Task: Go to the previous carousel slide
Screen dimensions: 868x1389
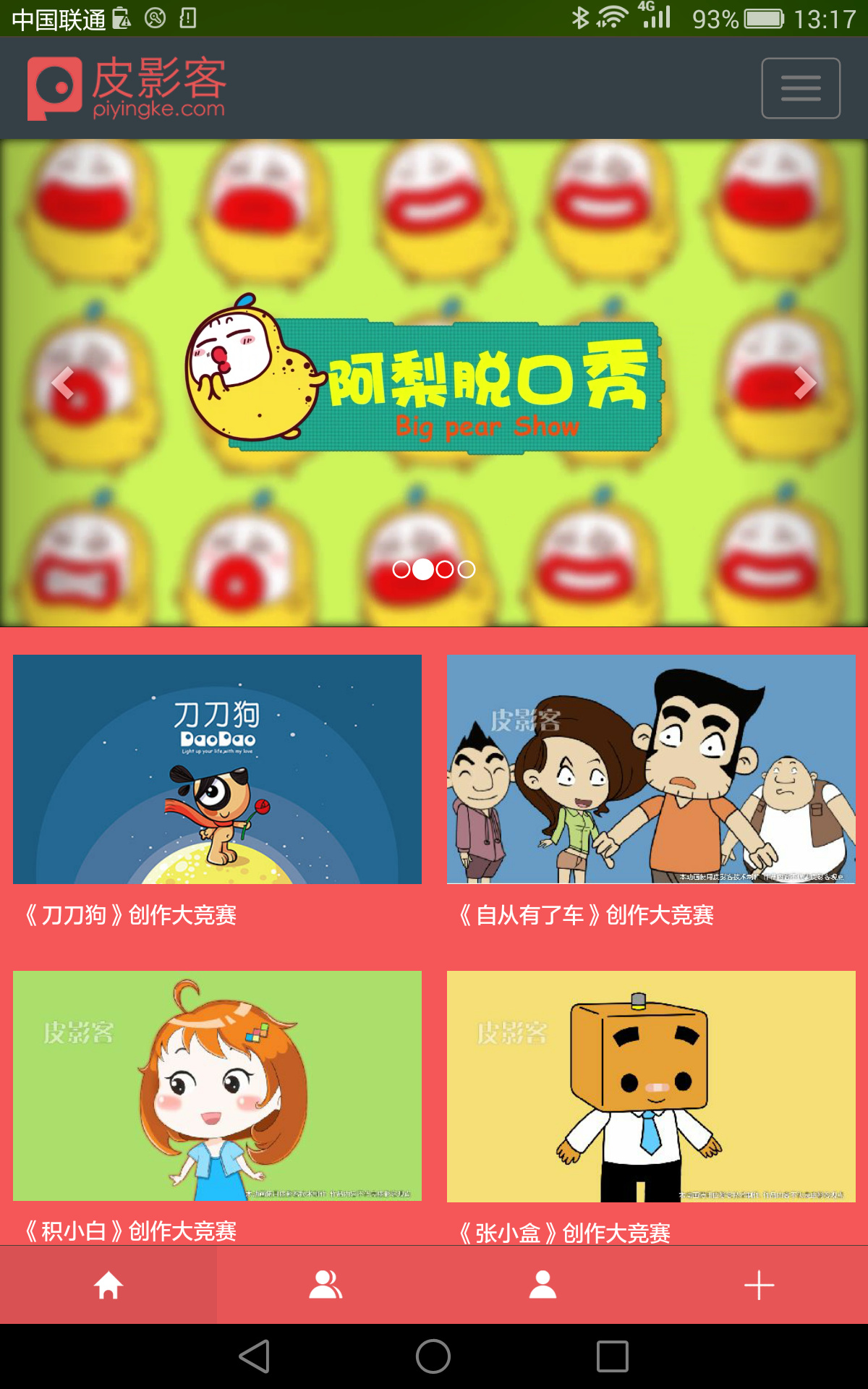Action: (62, 383)
